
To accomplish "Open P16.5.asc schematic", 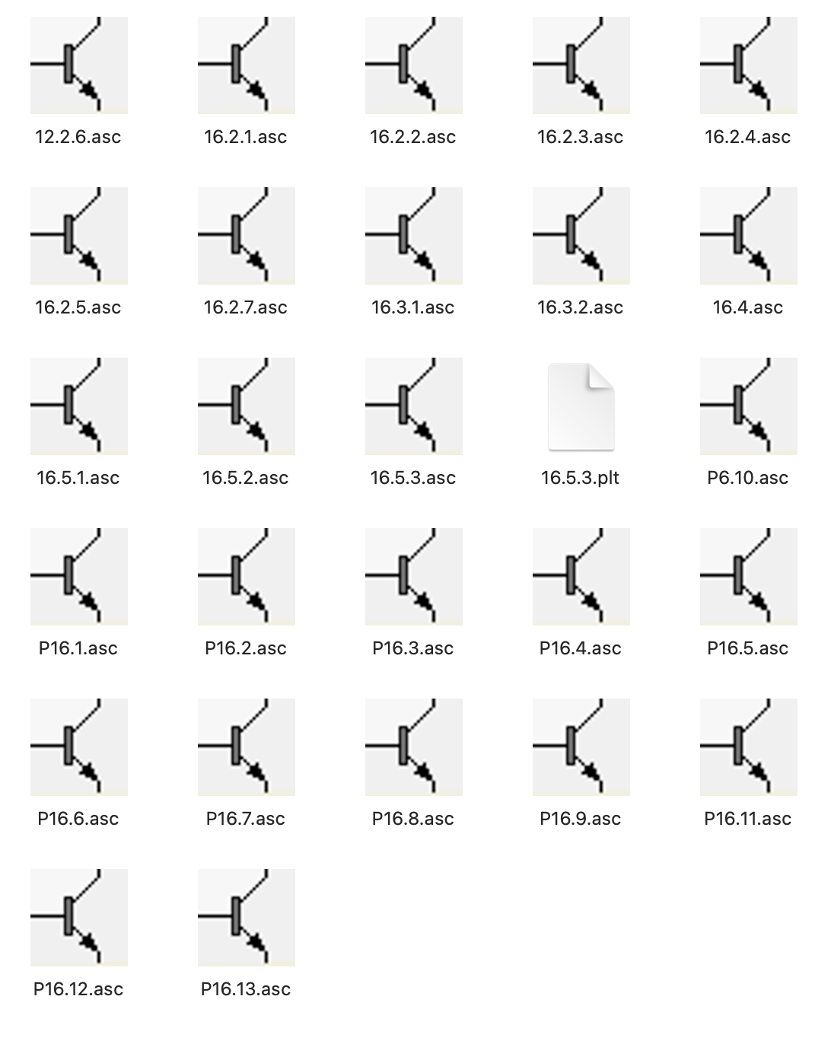I will pyautogui.click(x=748, y=577).
